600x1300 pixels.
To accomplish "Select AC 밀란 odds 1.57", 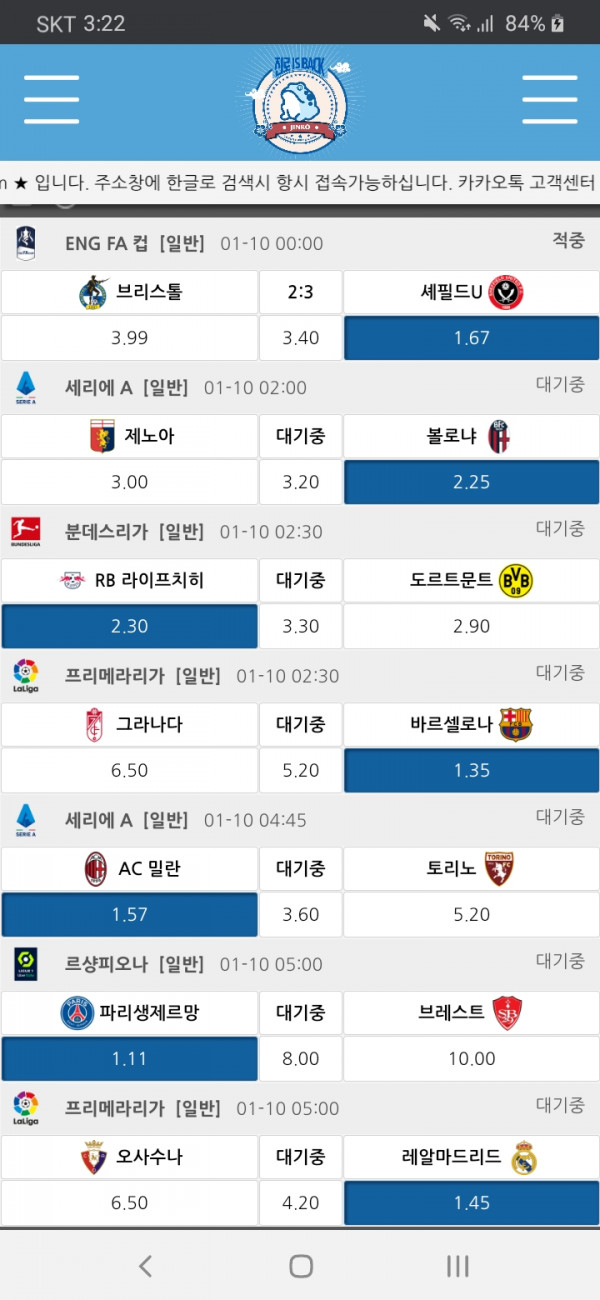I will (129, 914).
